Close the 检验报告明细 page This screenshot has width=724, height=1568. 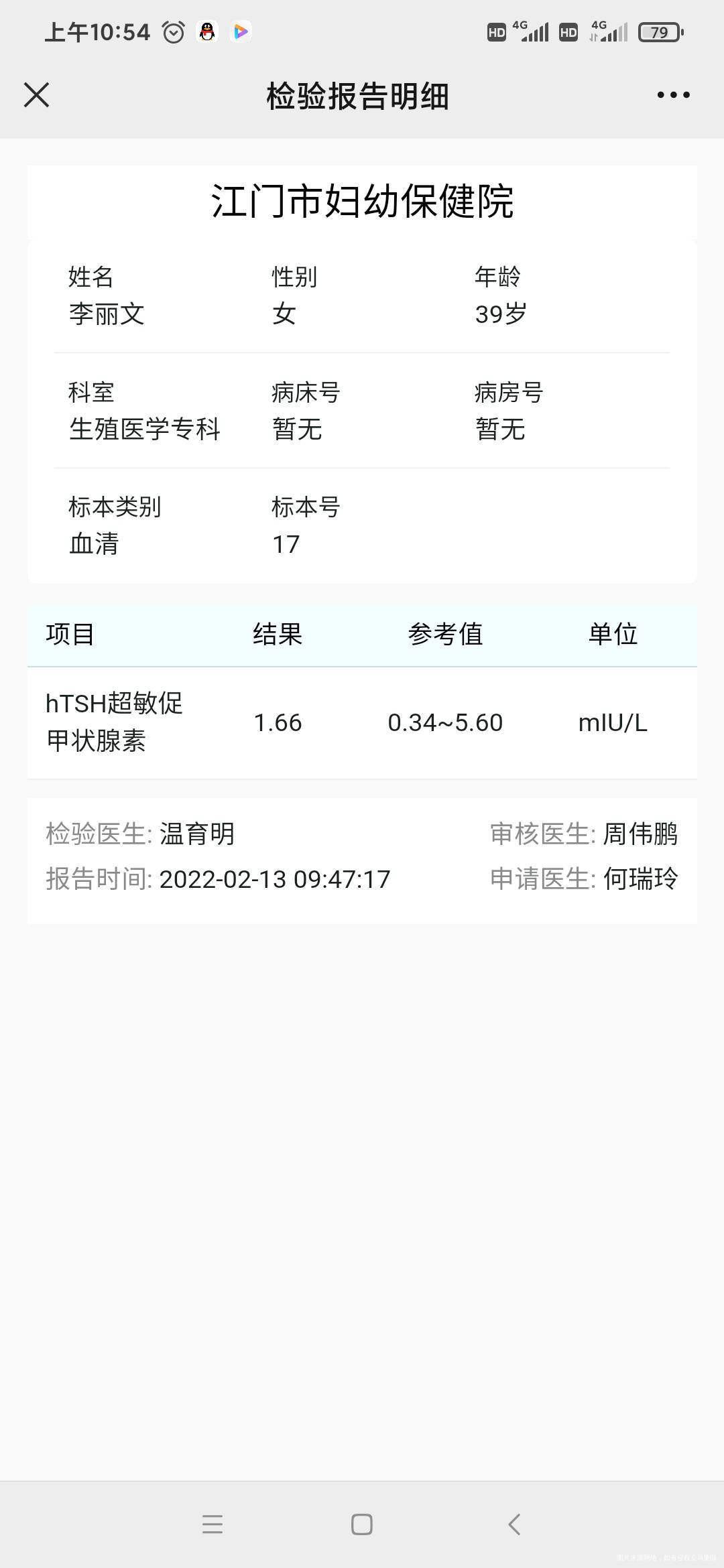click(37, 94)
